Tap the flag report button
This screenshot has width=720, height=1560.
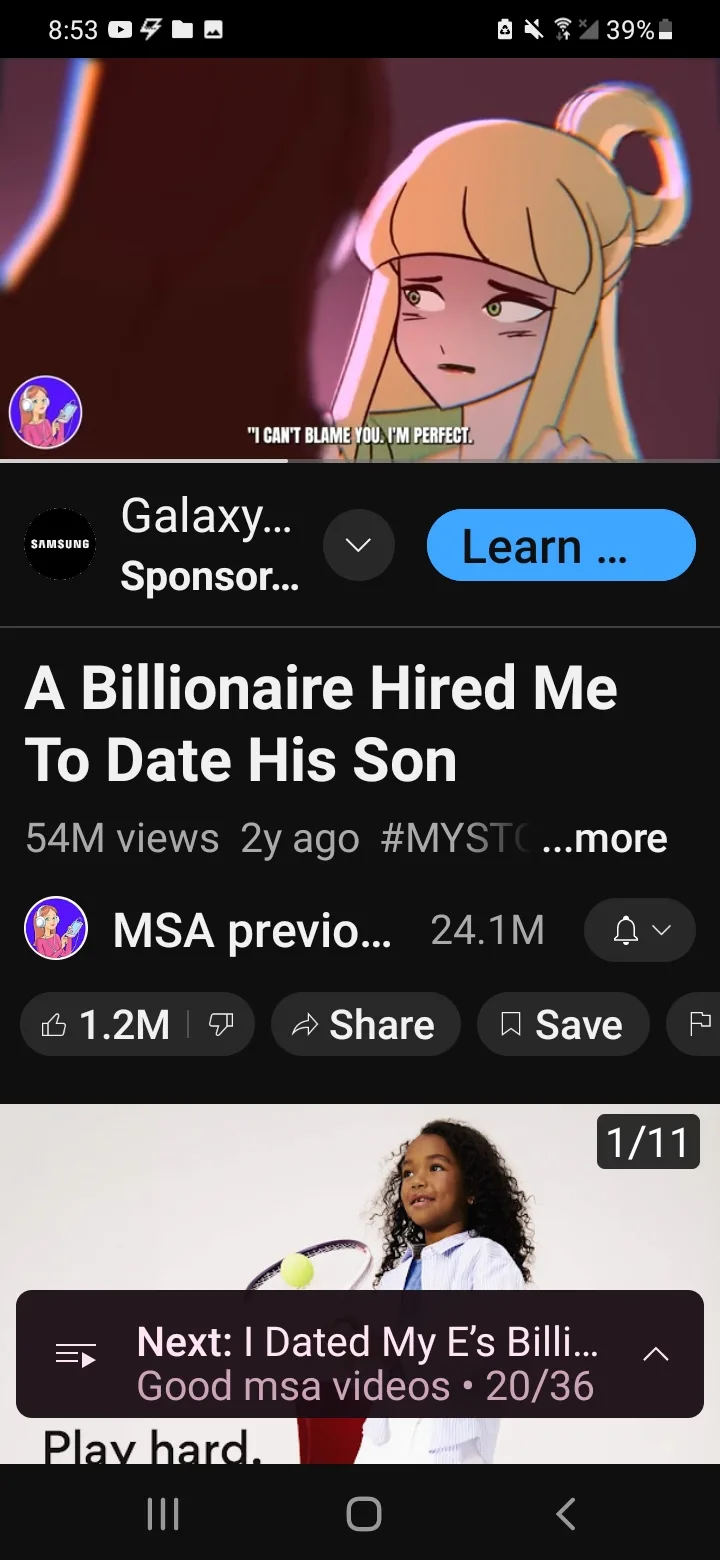(x=698, y=1025)
